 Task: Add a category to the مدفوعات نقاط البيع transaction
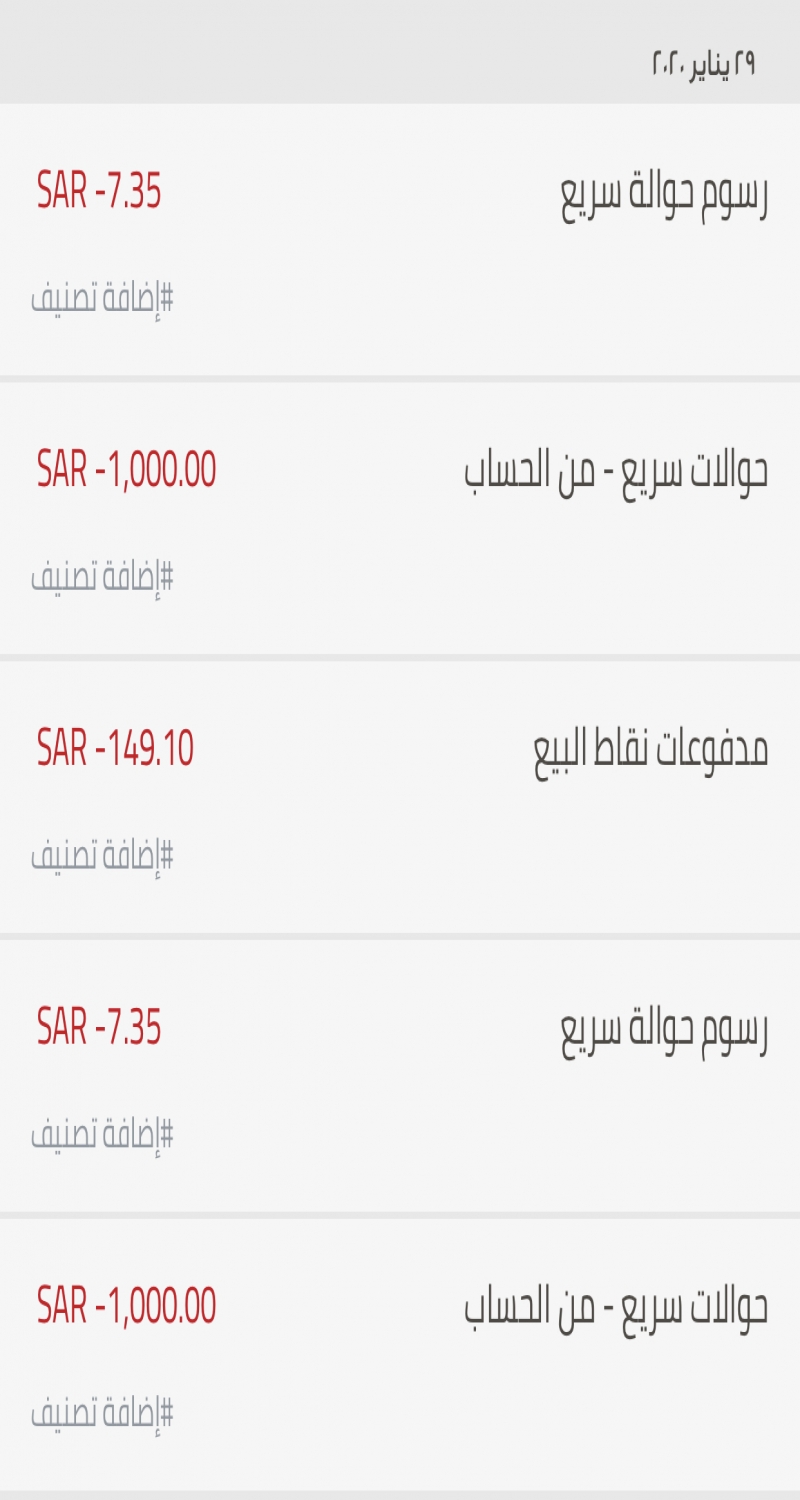tap(102, 856)
